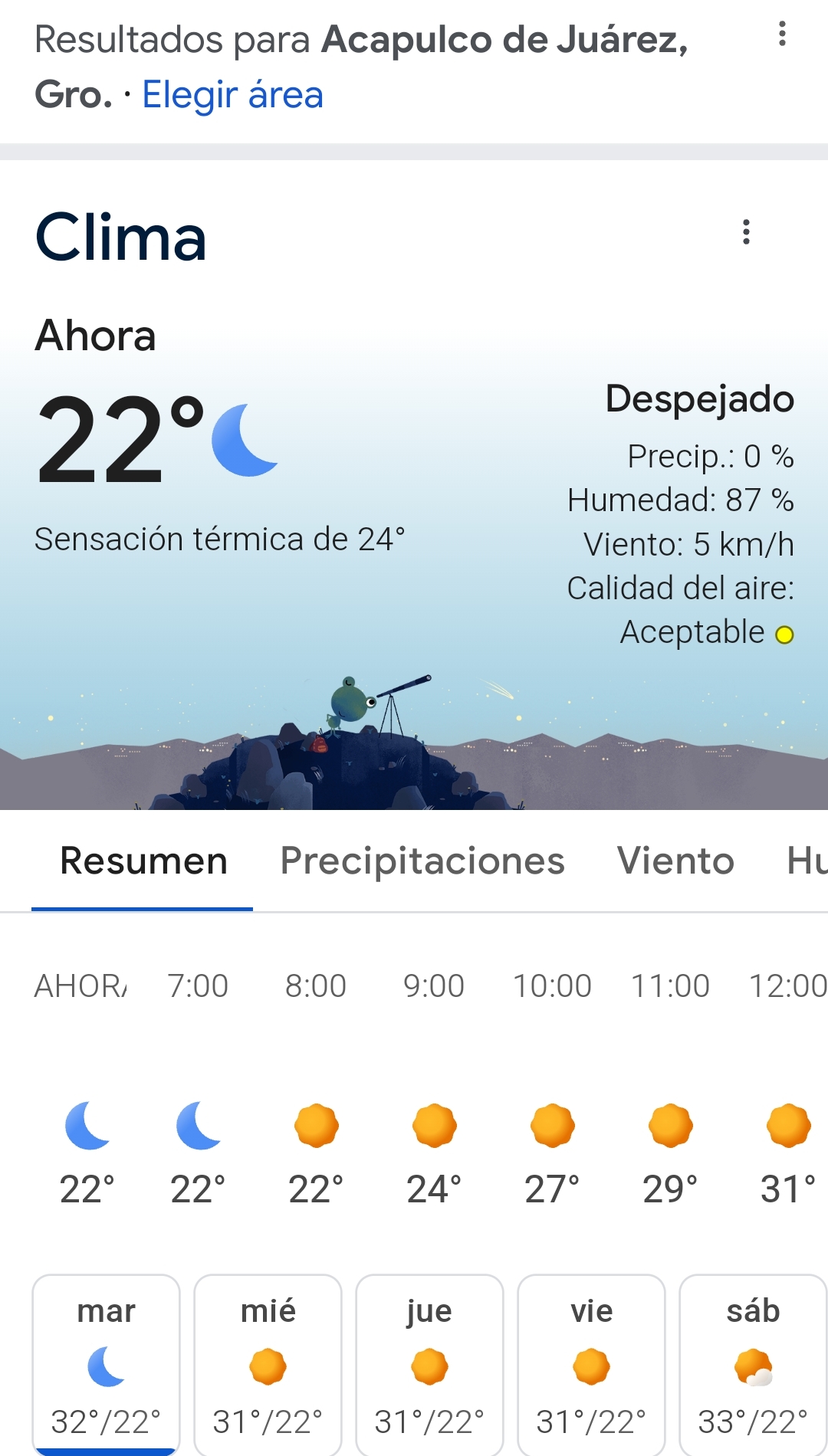
Task: Choose the vie forecast day
Action: click(591, 1364)
